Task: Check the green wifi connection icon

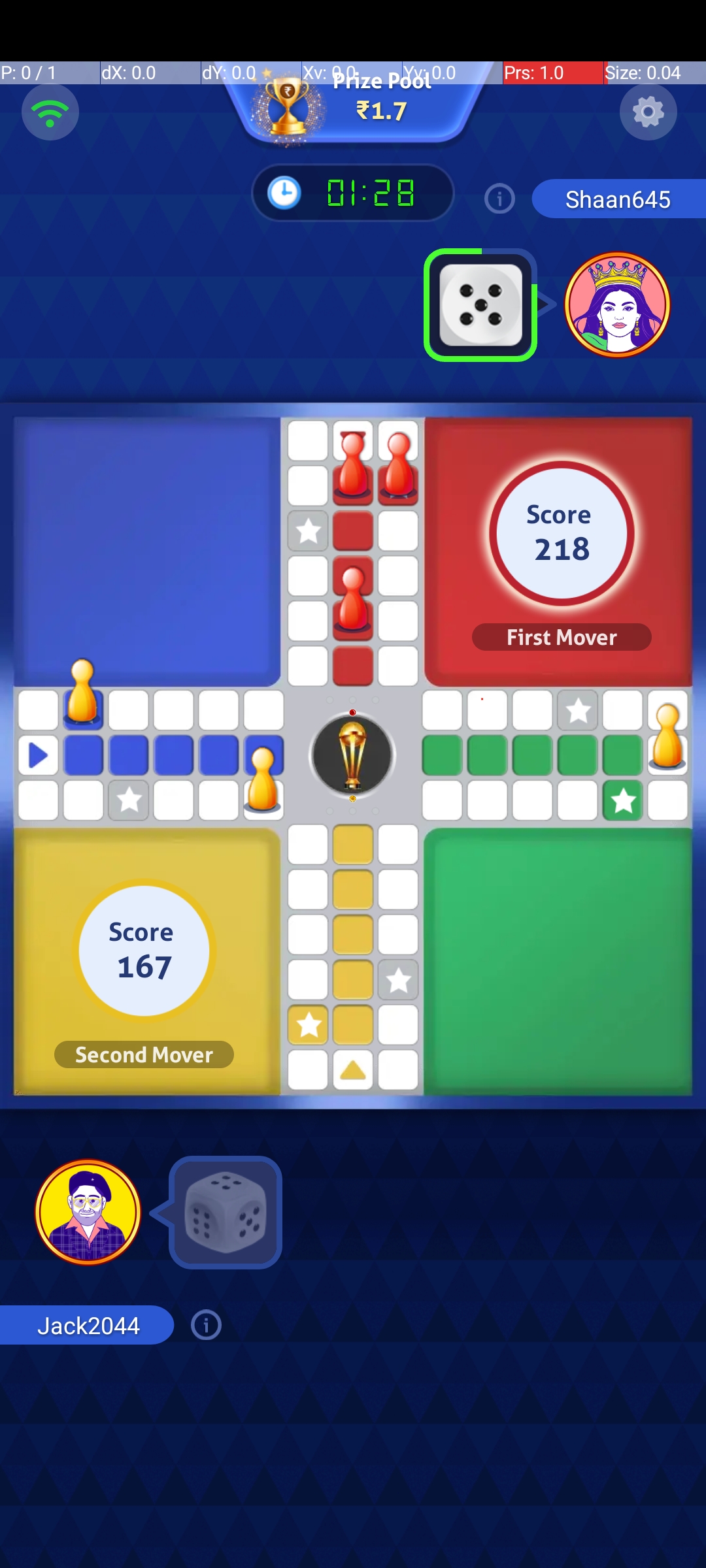Action: tap(50, 112)
